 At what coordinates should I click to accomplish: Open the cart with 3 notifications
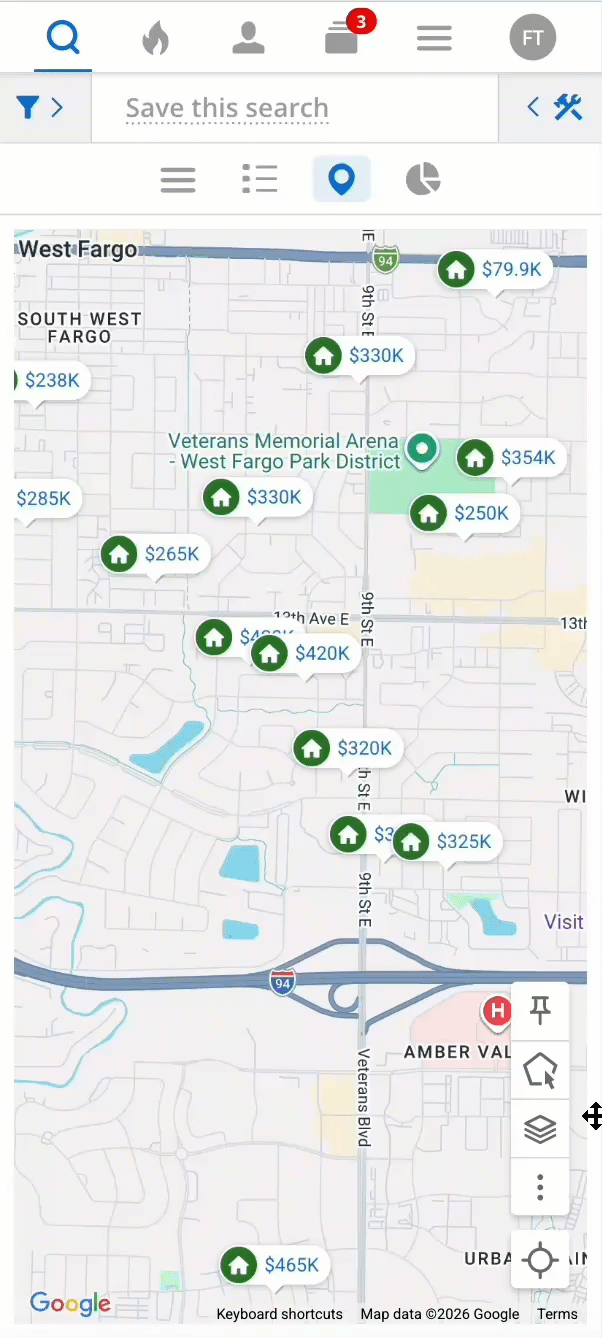click(342, 40)
